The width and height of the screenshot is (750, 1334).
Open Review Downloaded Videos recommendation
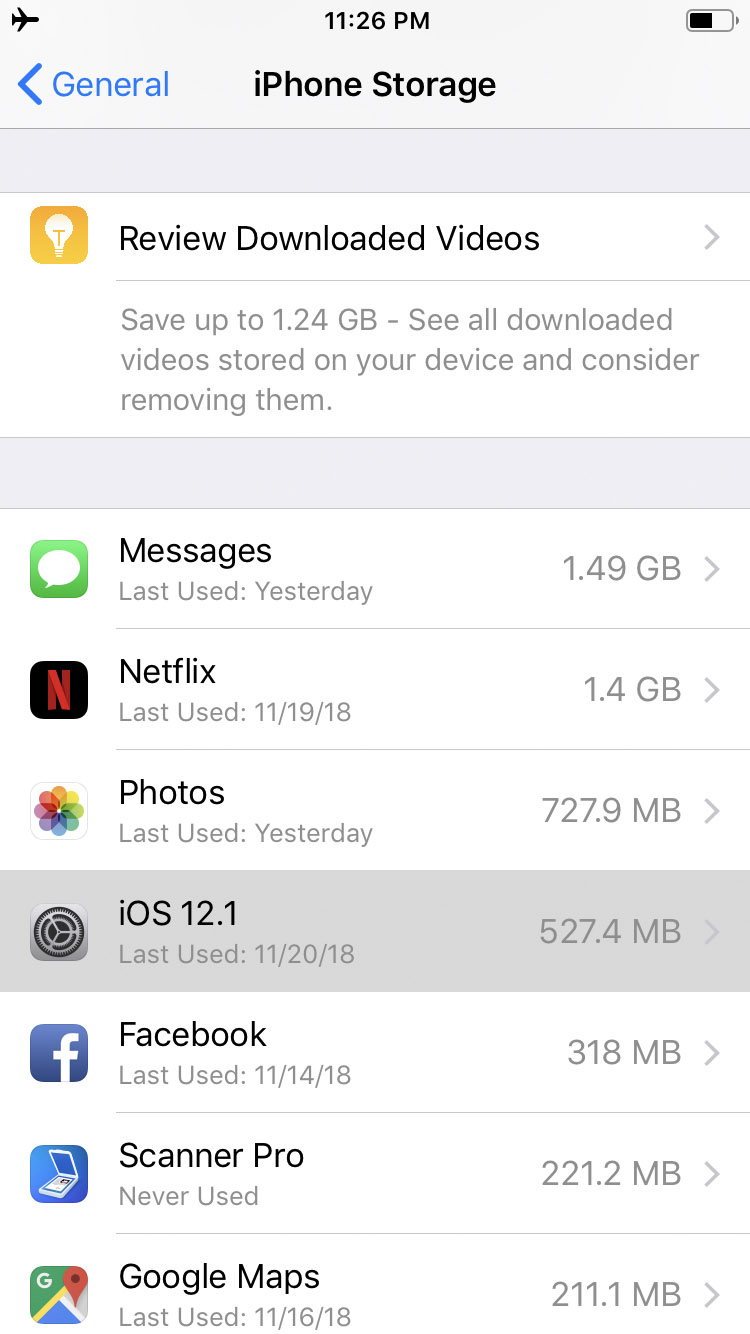(375, 238)
